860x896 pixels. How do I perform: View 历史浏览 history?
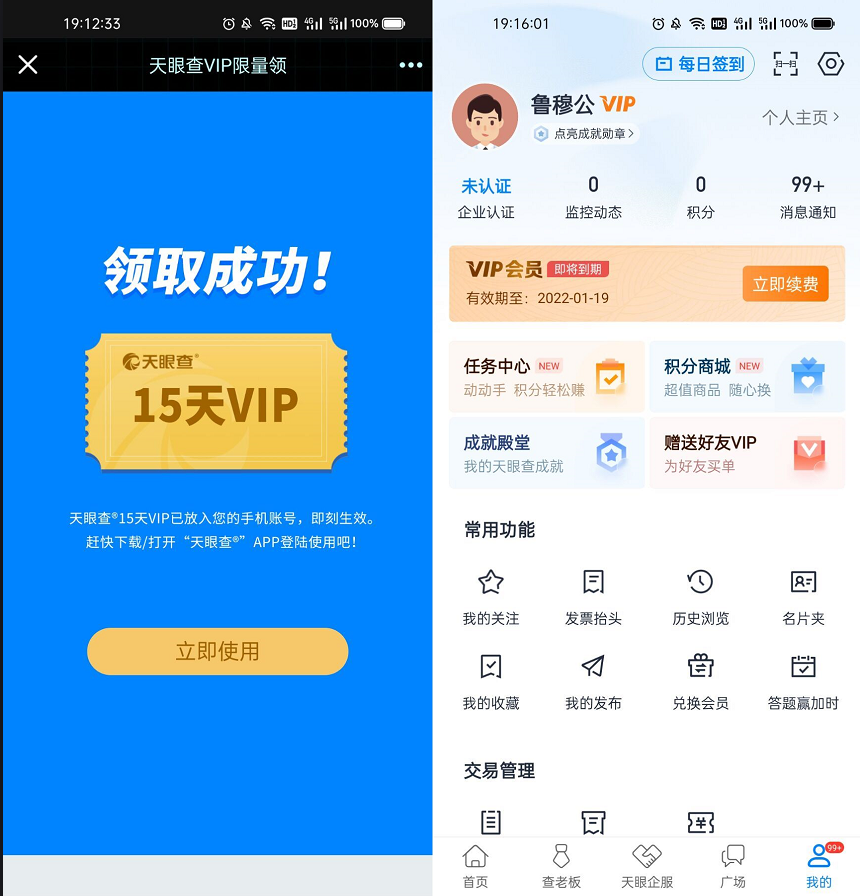click(x=700, y=597)
